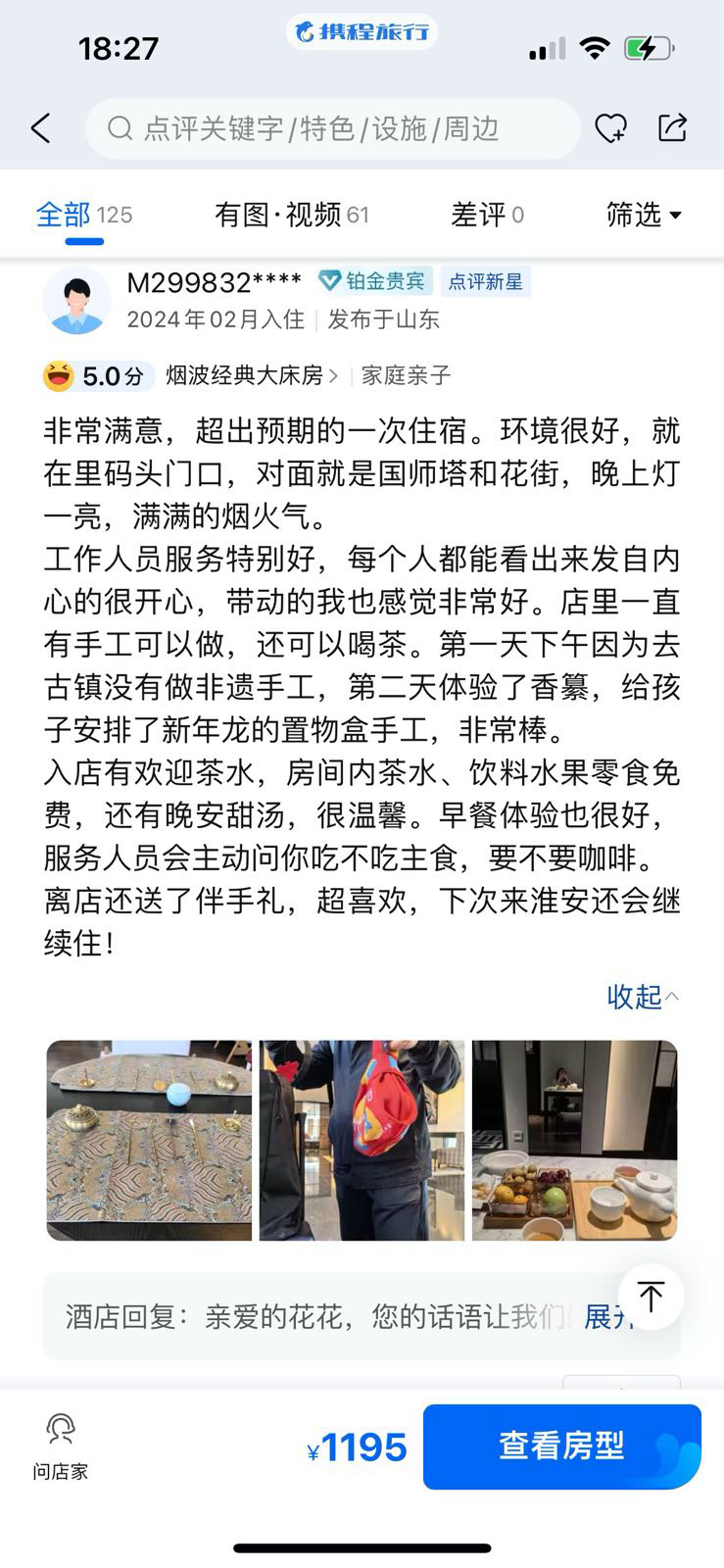Favorite this hotel with the heart icon

[x=611, y=128]
